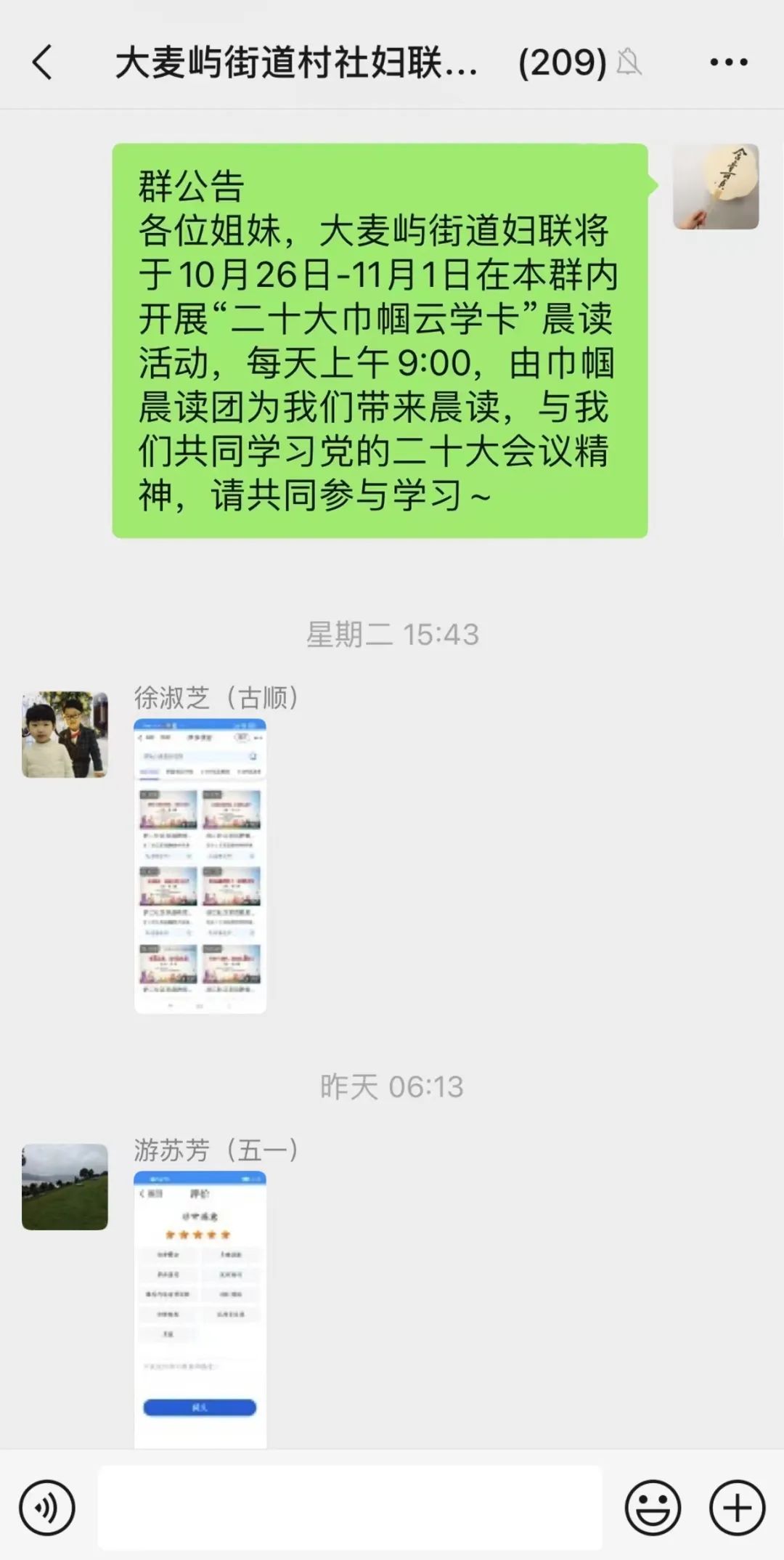Open the plus attachments menu

pyautogui.click(x=737, y=1508)
